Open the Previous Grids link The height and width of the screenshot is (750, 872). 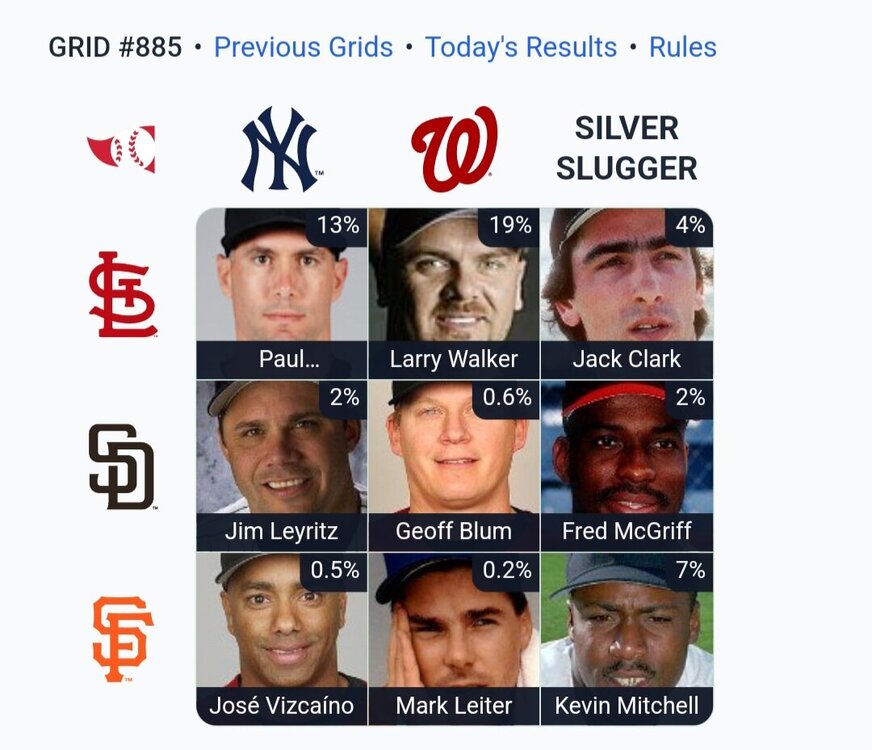(x=303, y=47)
